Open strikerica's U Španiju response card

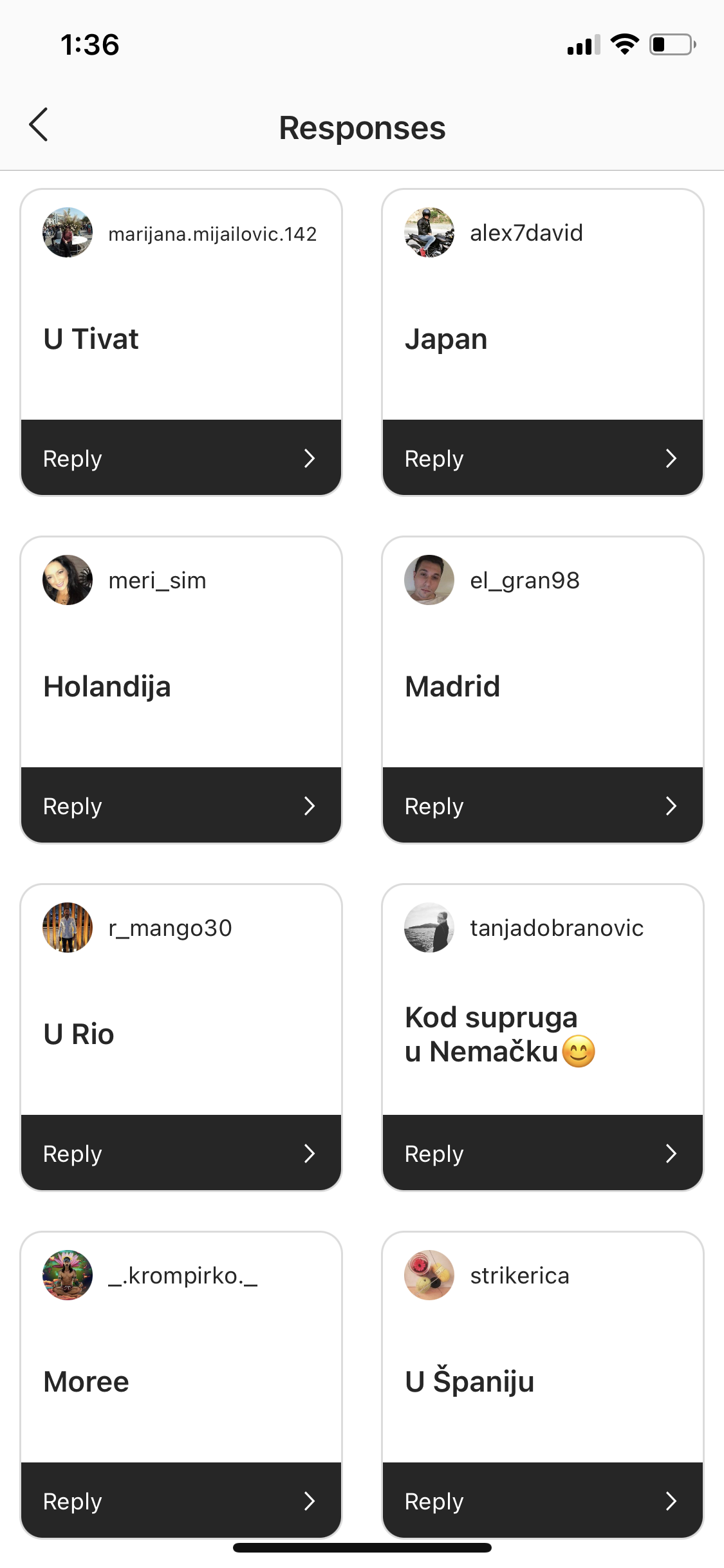tap(543, 1381)
